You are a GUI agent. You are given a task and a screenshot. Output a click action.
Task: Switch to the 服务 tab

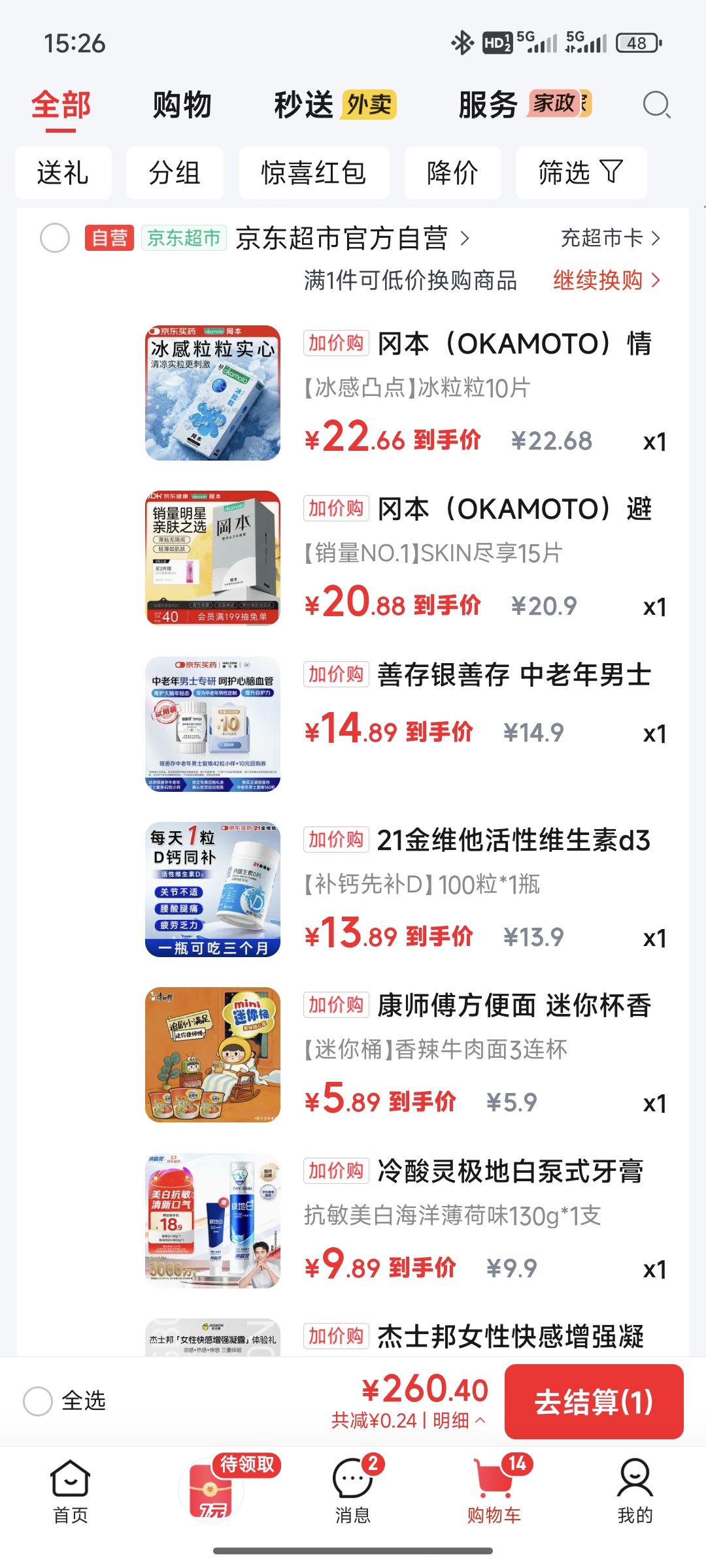coord(525,105)
